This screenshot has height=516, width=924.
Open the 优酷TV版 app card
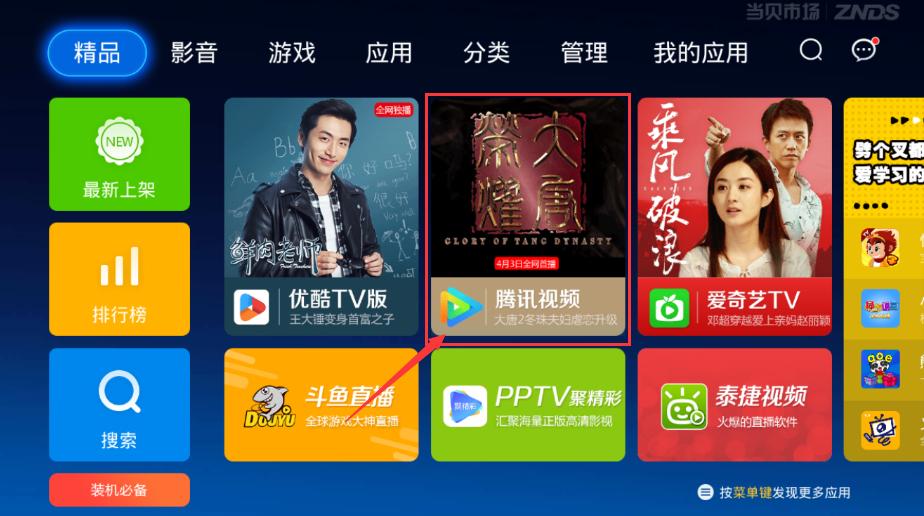[321, 217]
